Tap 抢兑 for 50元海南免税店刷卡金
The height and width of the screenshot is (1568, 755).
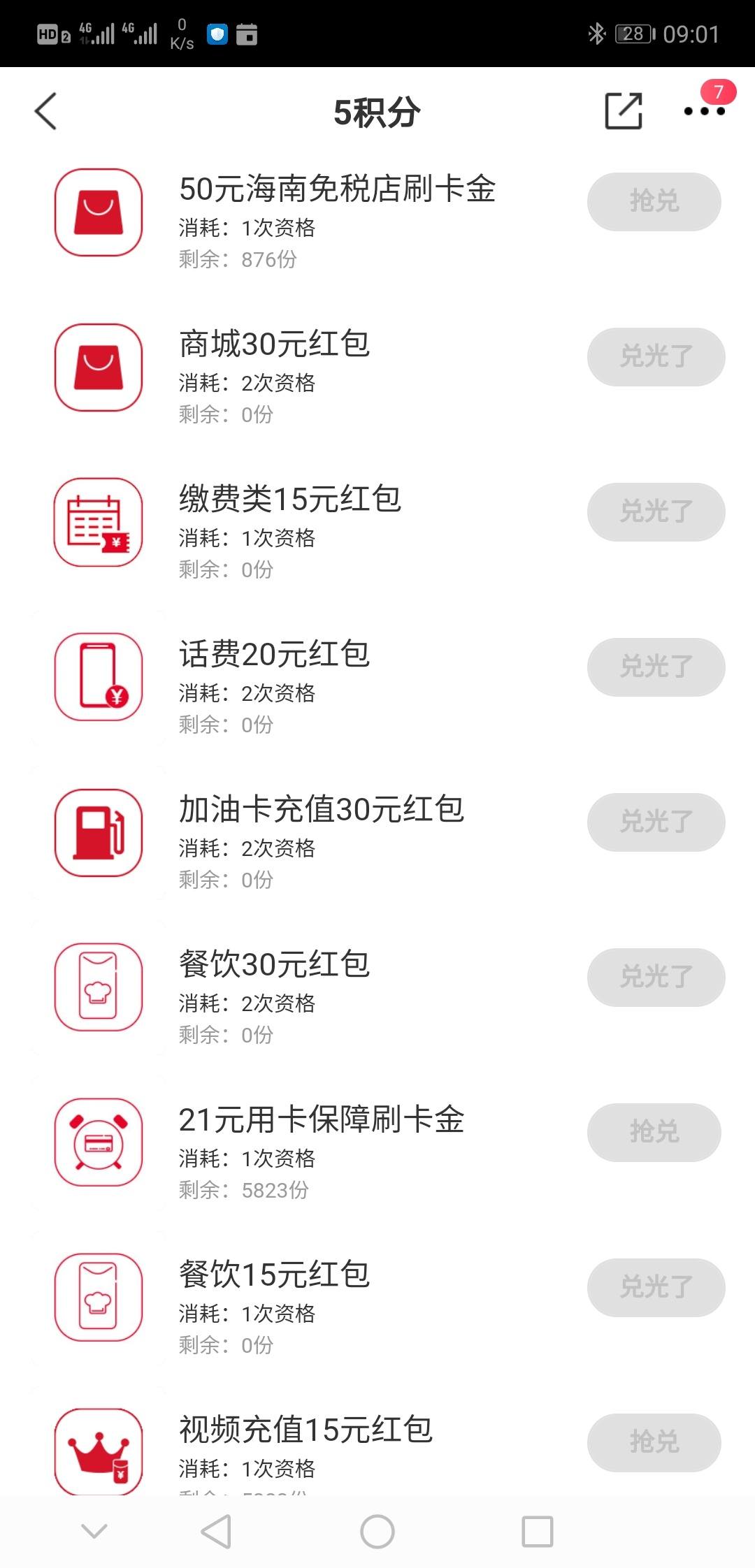[654, 201]
